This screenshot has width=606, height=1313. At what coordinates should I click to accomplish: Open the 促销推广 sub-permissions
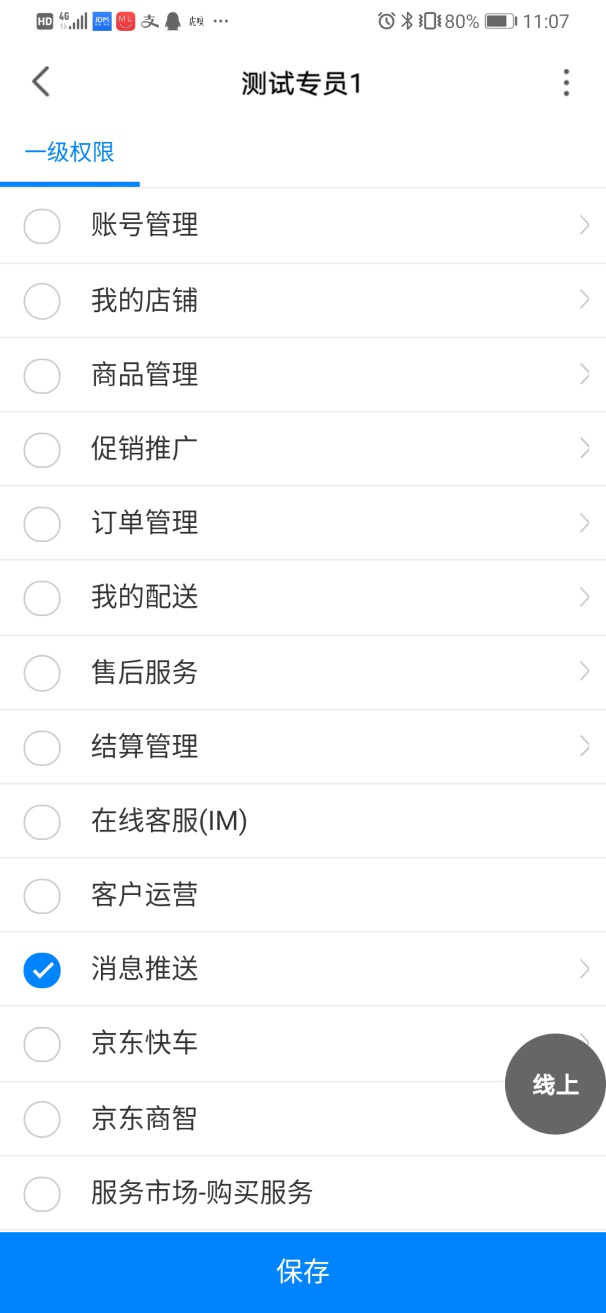click(x=584, y=449)
